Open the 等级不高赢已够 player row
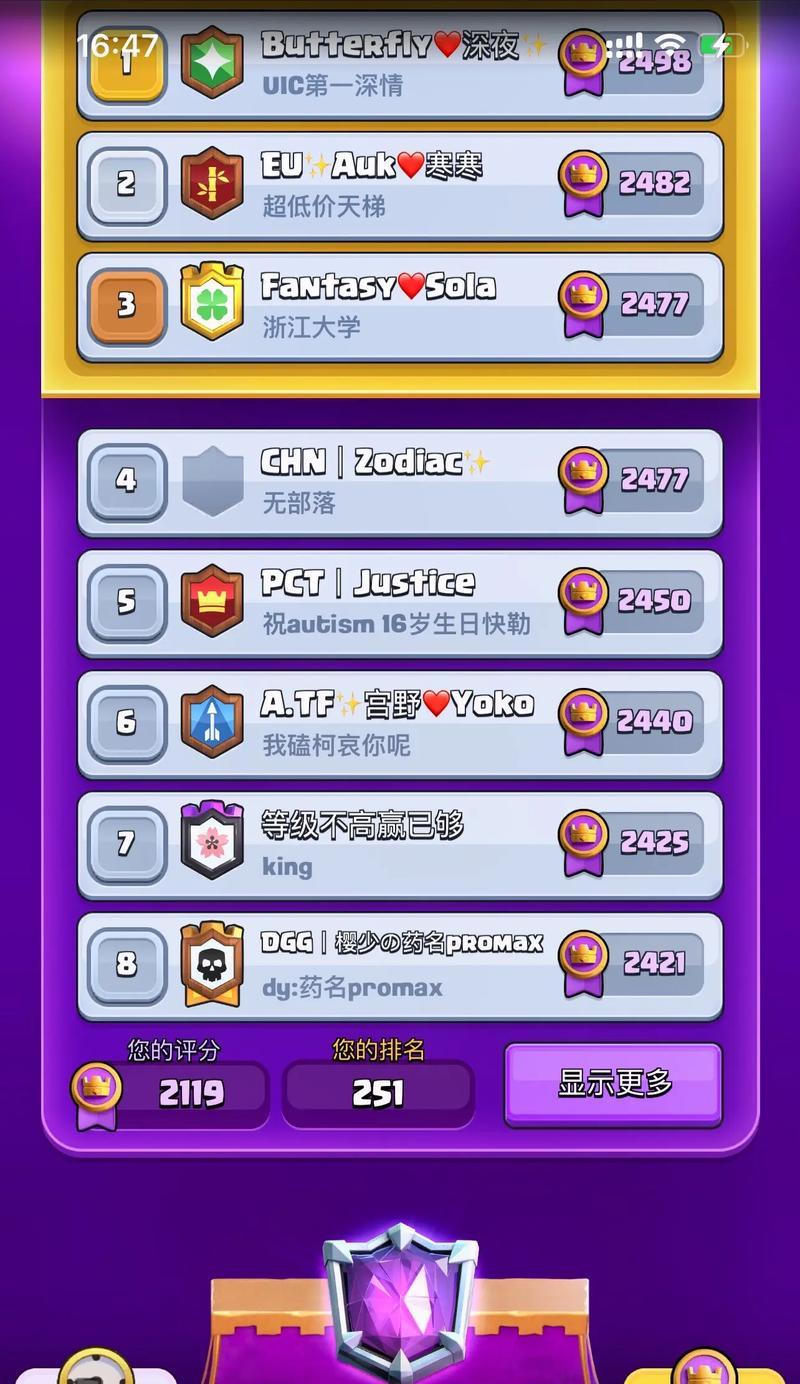The height and width of the screenshot is (1384, 800). (x=400, y=844)
